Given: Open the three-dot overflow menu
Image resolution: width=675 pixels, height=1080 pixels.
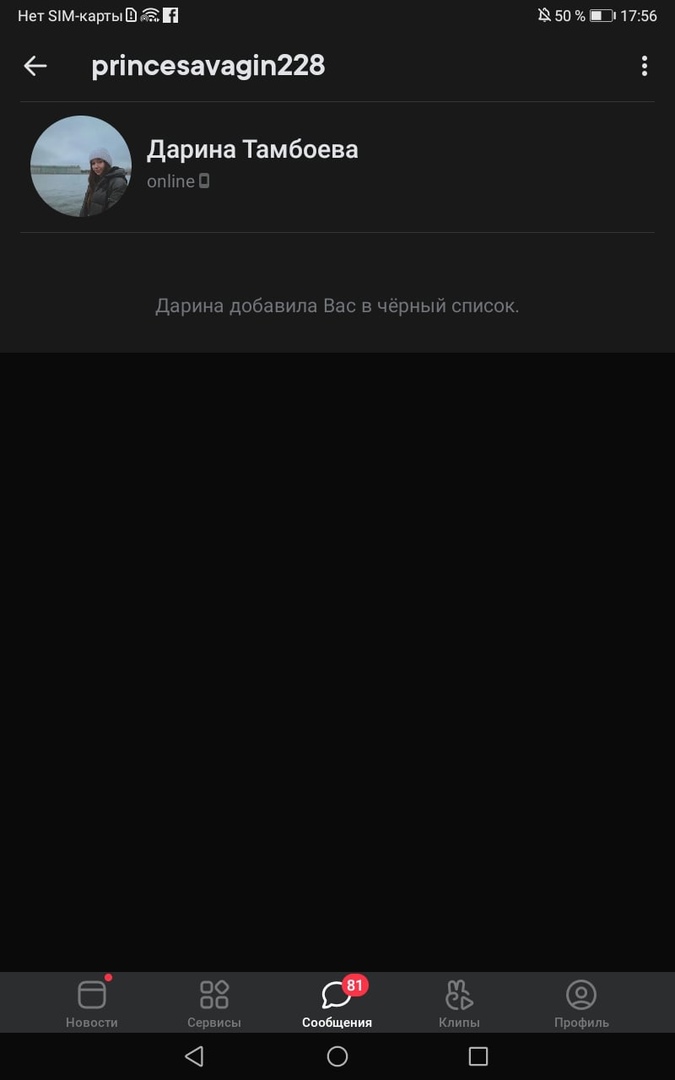Looking at the screenshot, I should [644, 66].
